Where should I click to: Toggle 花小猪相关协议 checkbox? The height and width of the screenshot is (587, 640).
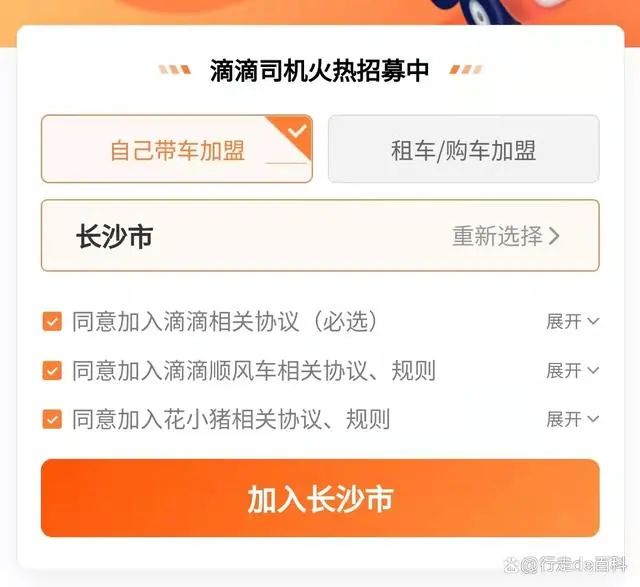coord(52,419)
